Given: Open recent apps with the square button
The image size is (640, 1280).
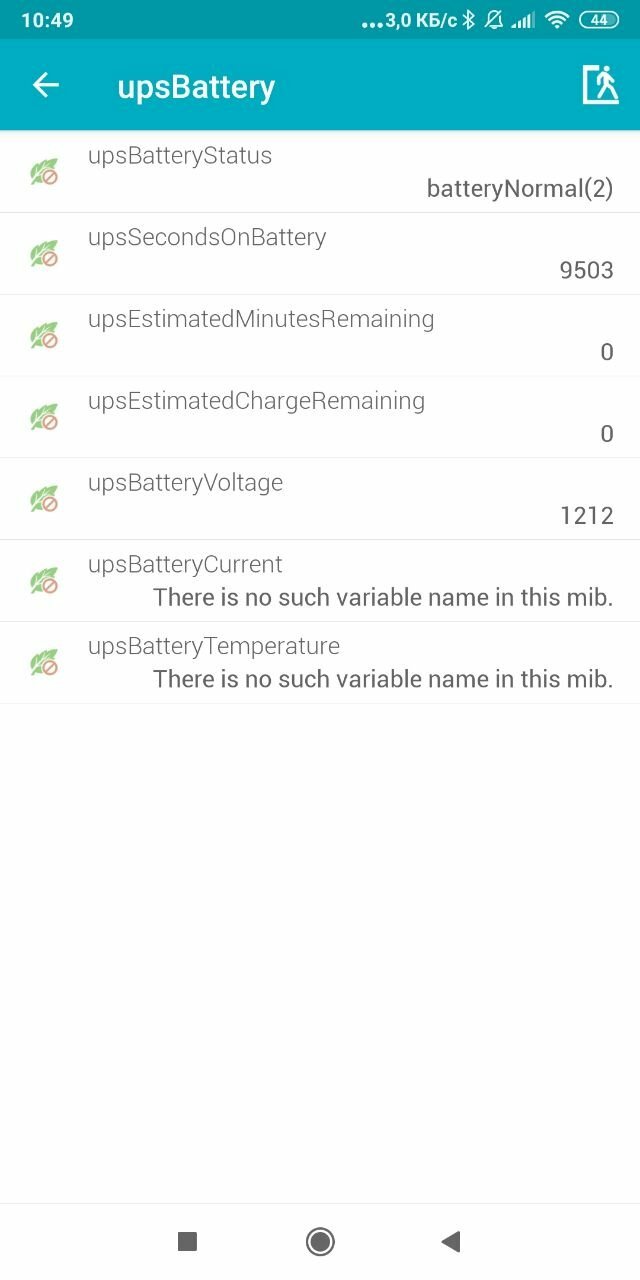Looking at the screenshot, I should tap(187, 1242).
